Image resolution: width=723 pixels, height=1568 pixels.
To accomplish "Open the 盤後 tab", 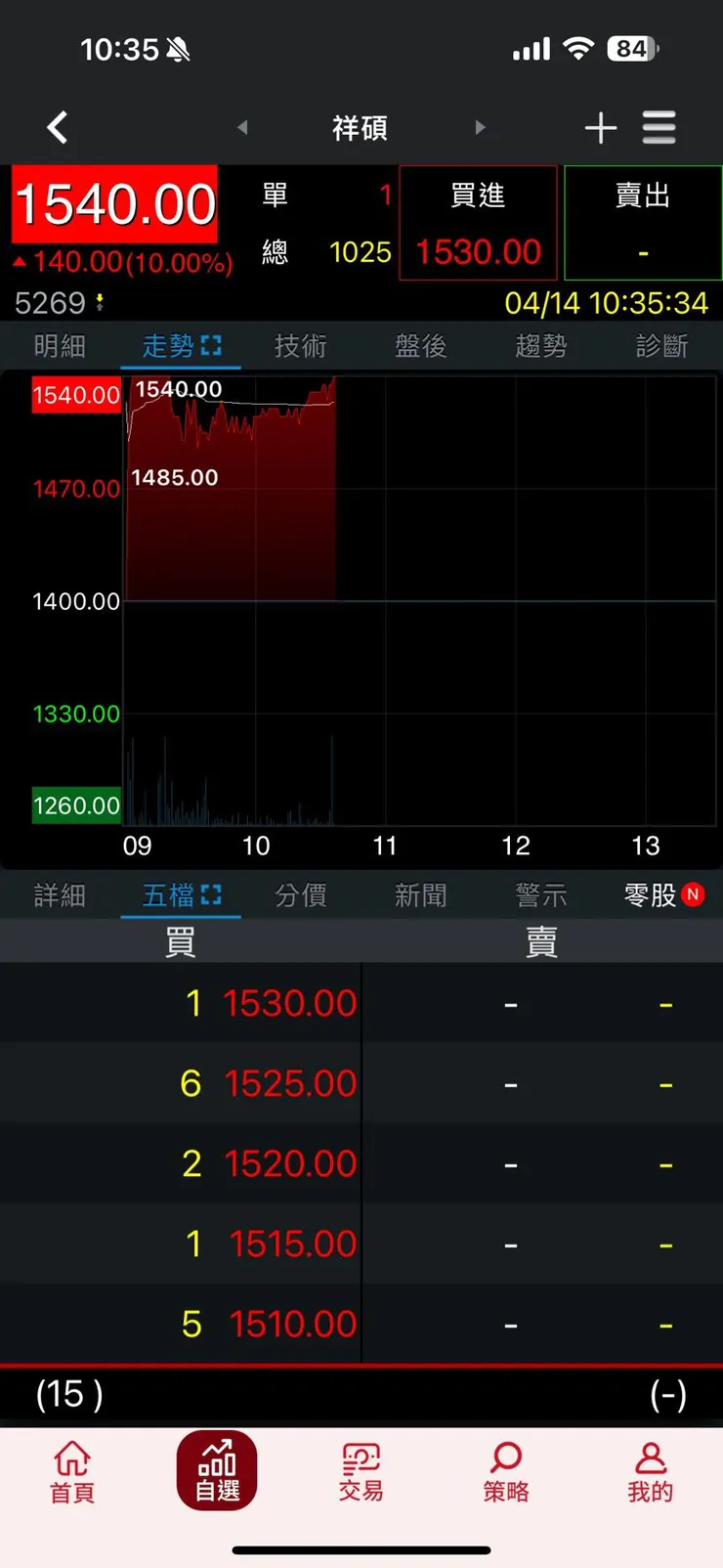I will tap(421, 346).
